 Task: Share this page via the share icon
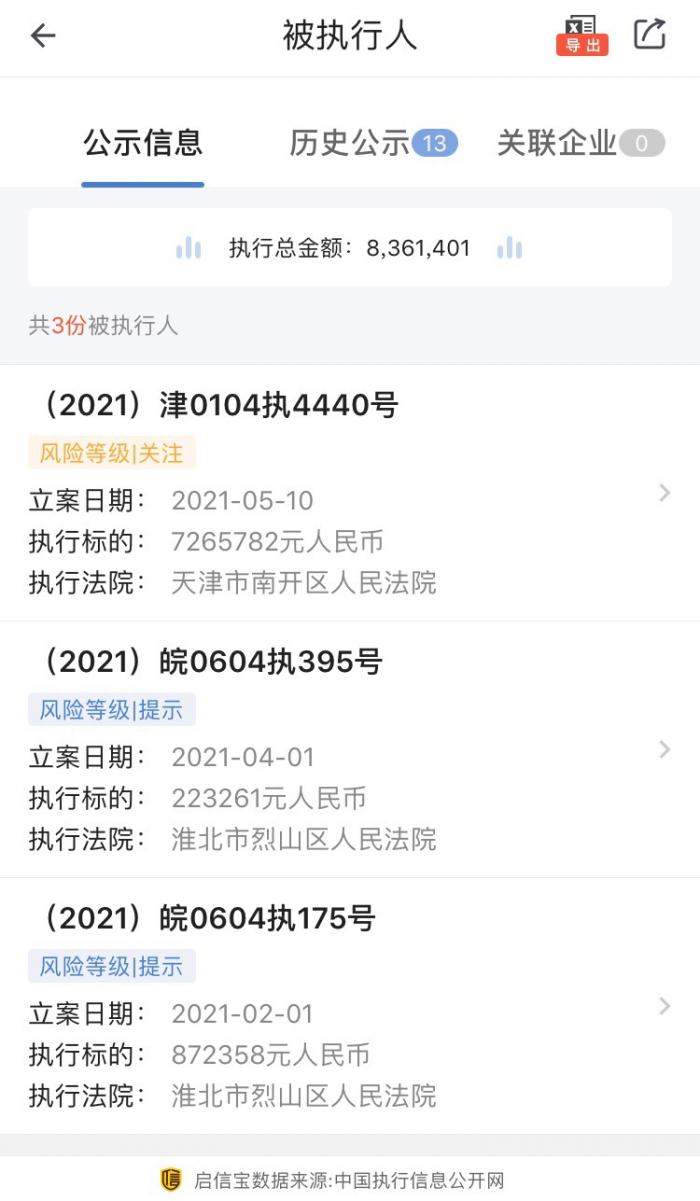pos(650,34)
